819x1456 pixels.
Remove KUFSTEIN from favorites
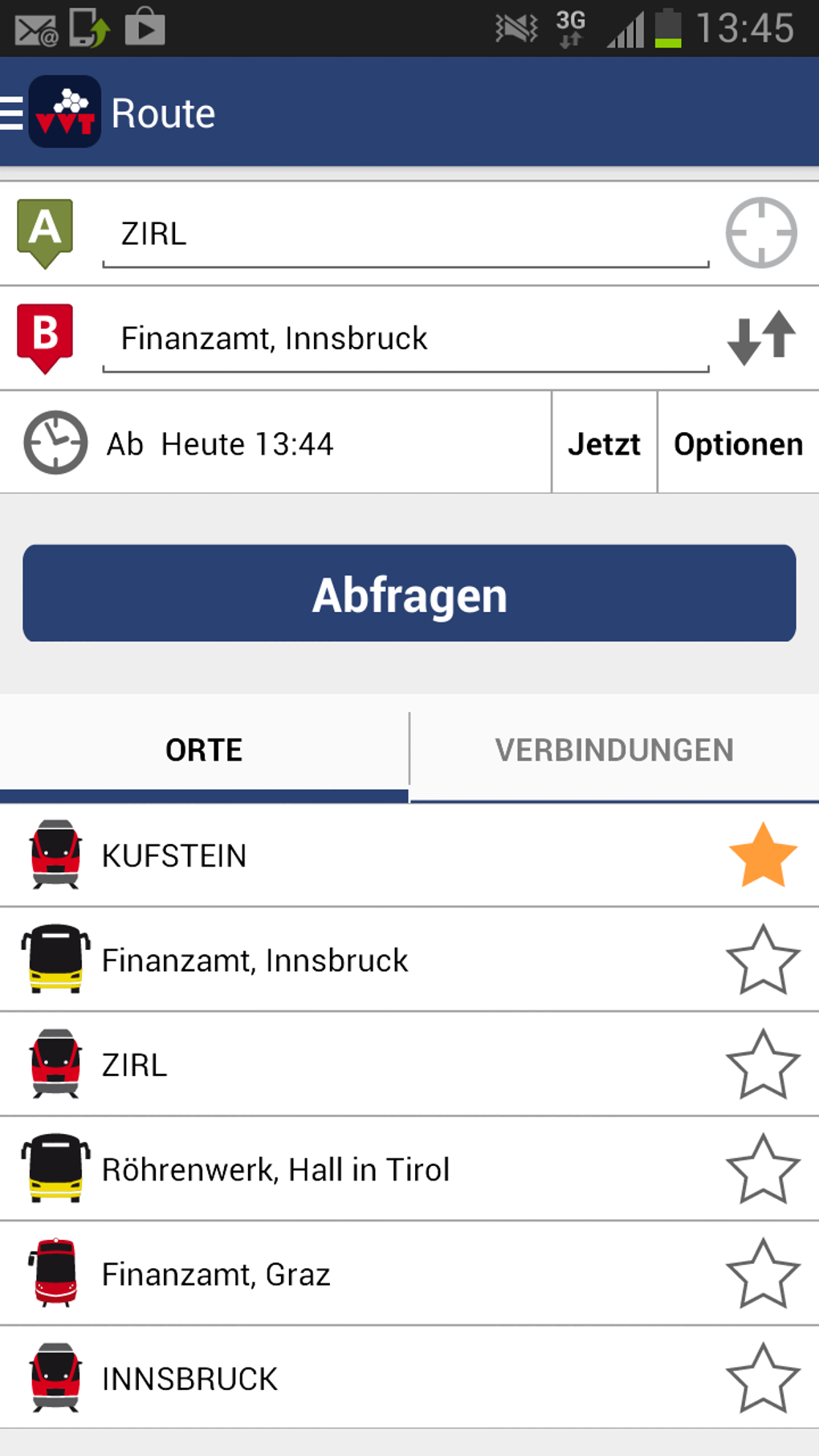coord(762,855)
